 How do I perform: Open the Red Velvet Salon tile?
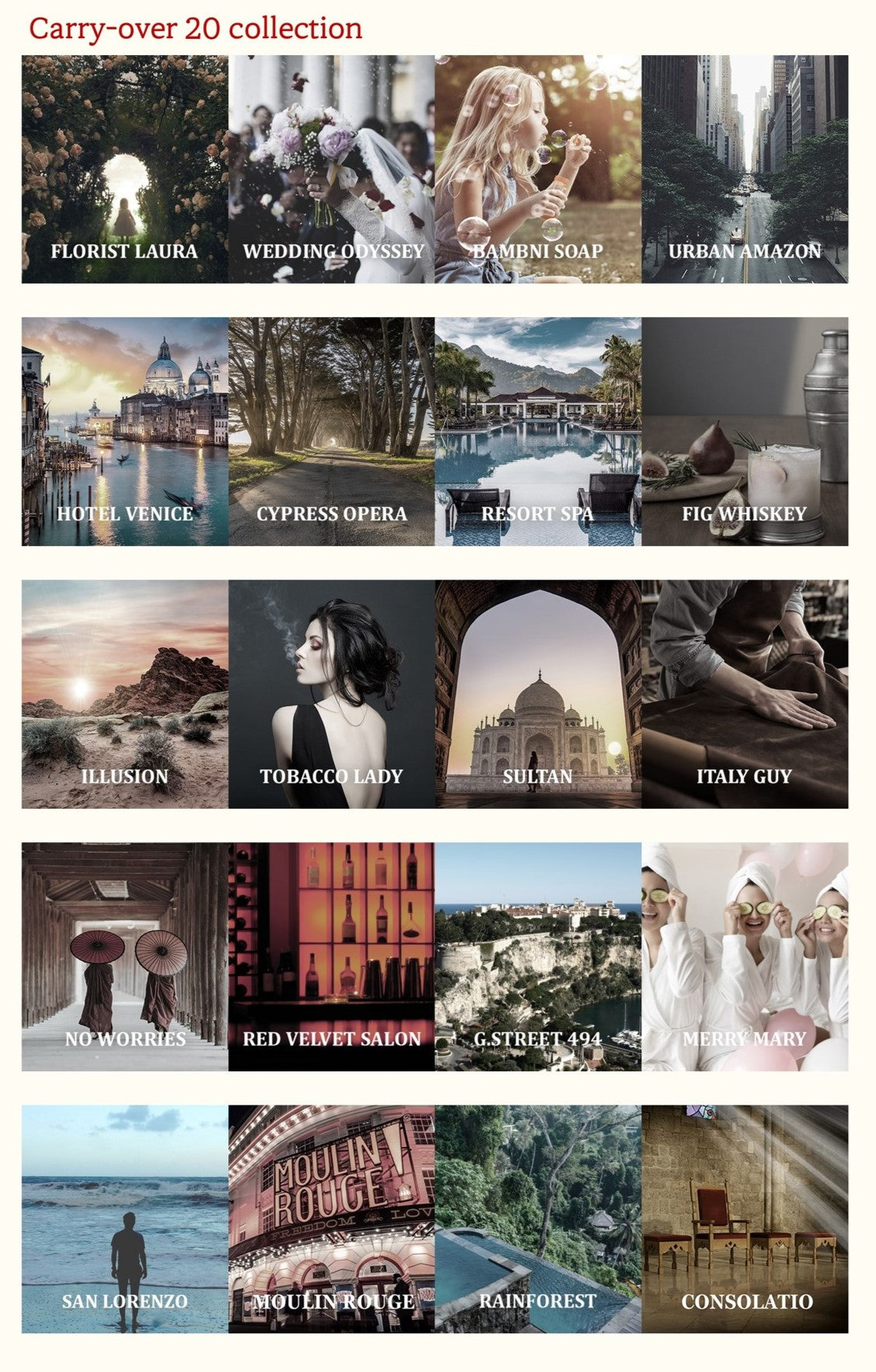[x=332, y=956]
